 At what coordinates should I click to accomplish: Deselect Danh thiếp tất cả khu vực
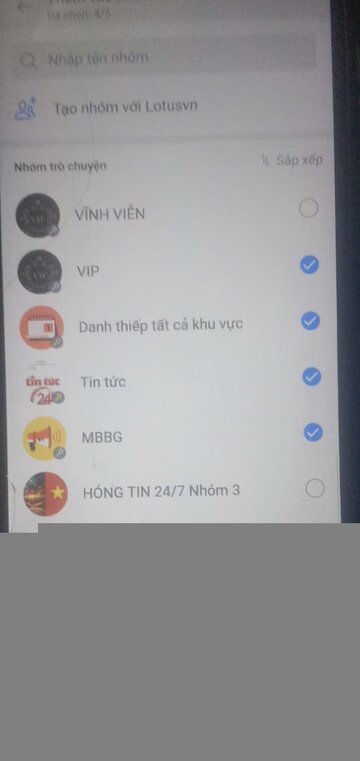[311, 321]
